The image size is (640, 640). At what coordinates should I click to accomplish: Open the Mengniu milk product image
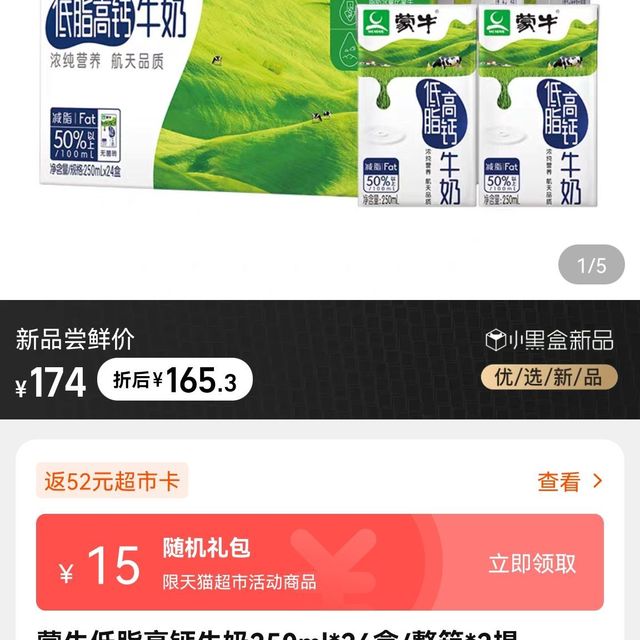320,120
